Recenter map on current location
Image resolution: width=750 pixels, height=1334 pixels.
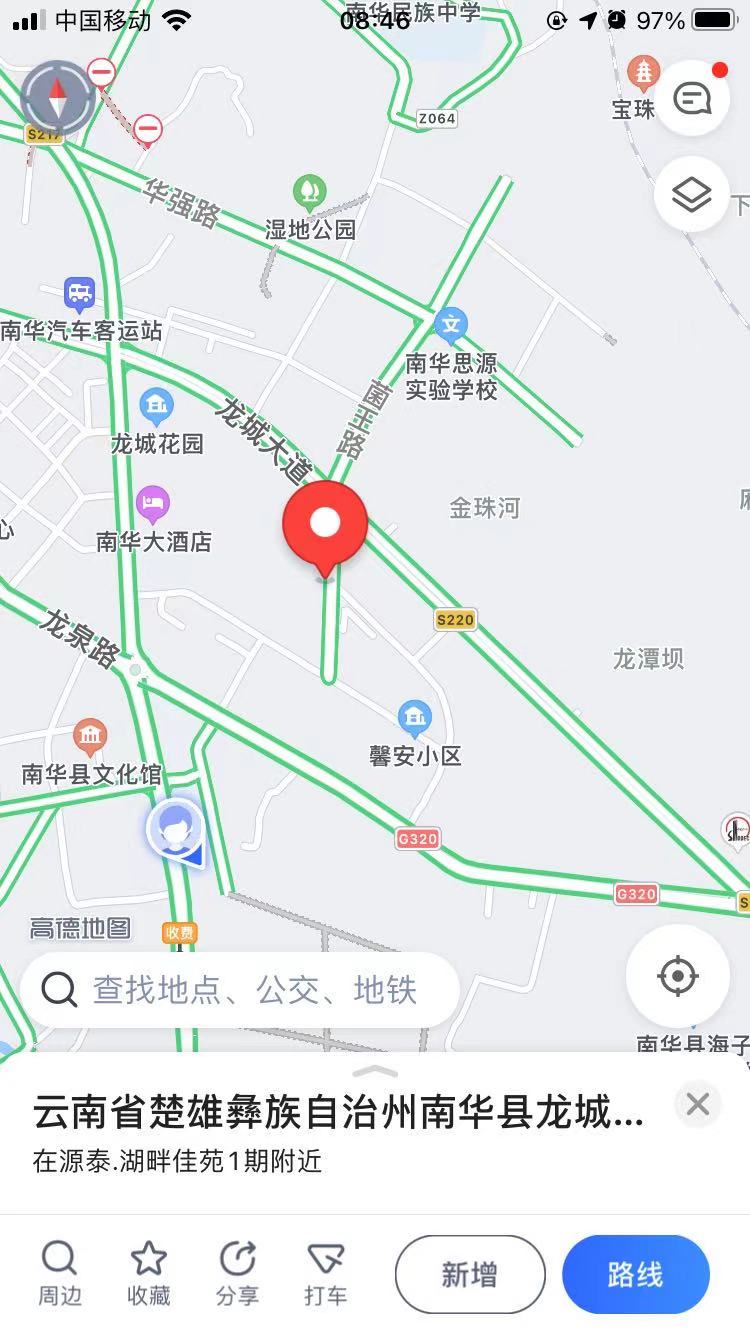coord(678,975)
